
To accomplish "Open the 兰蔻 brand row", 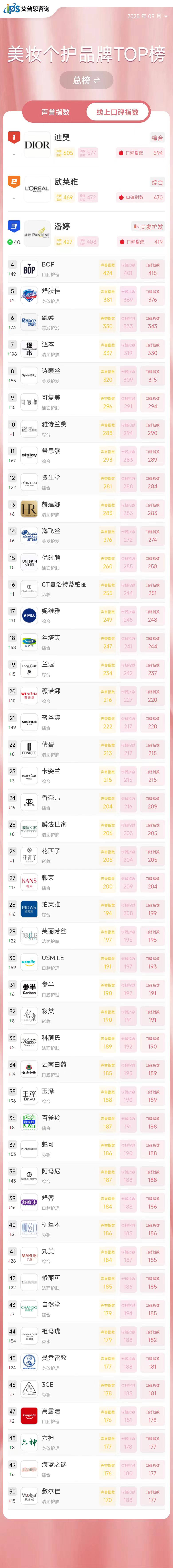I will pos(86,669).
